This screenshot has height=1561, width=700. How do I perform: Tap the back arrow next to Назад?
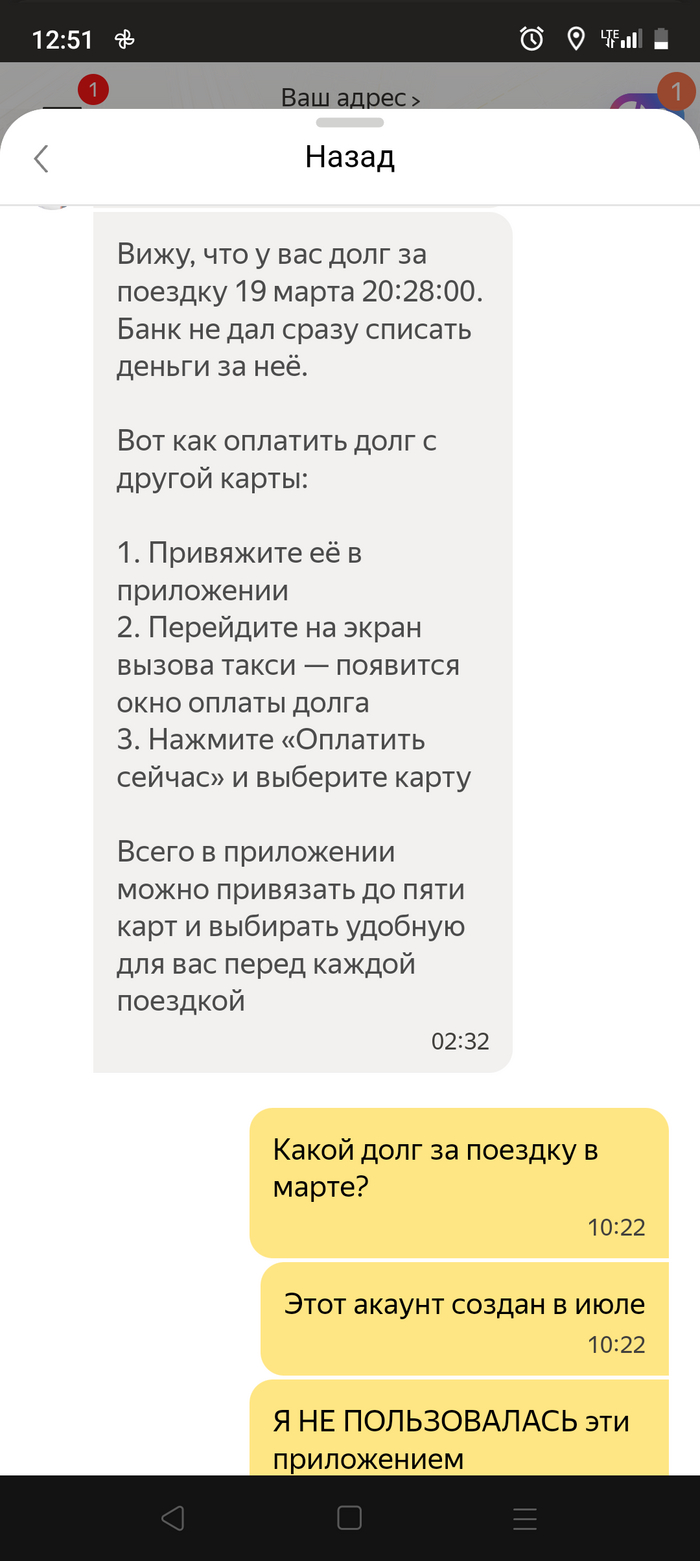[x=41, y=158]
